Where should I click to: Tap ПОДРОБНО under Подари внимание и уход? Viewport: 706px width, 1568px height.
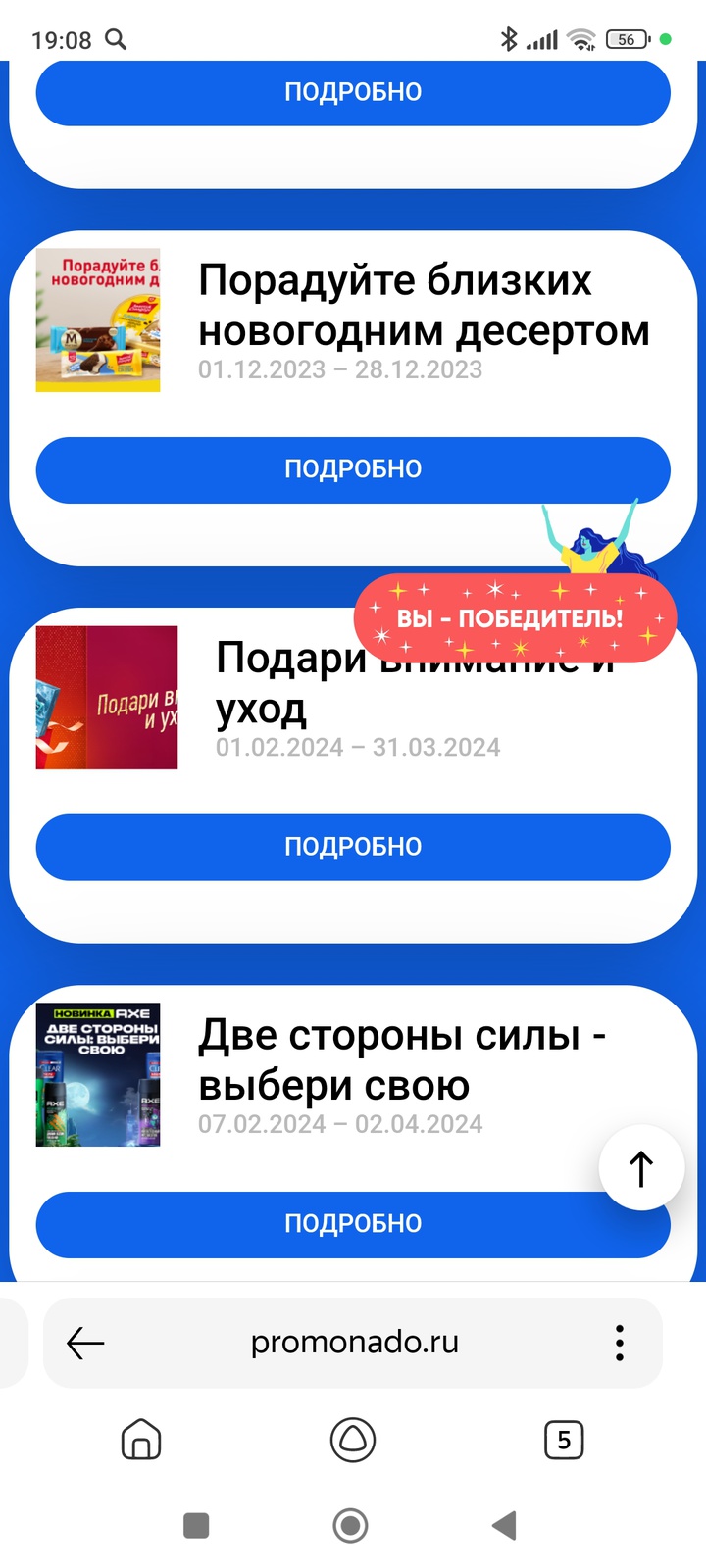[x=353, y=847]
